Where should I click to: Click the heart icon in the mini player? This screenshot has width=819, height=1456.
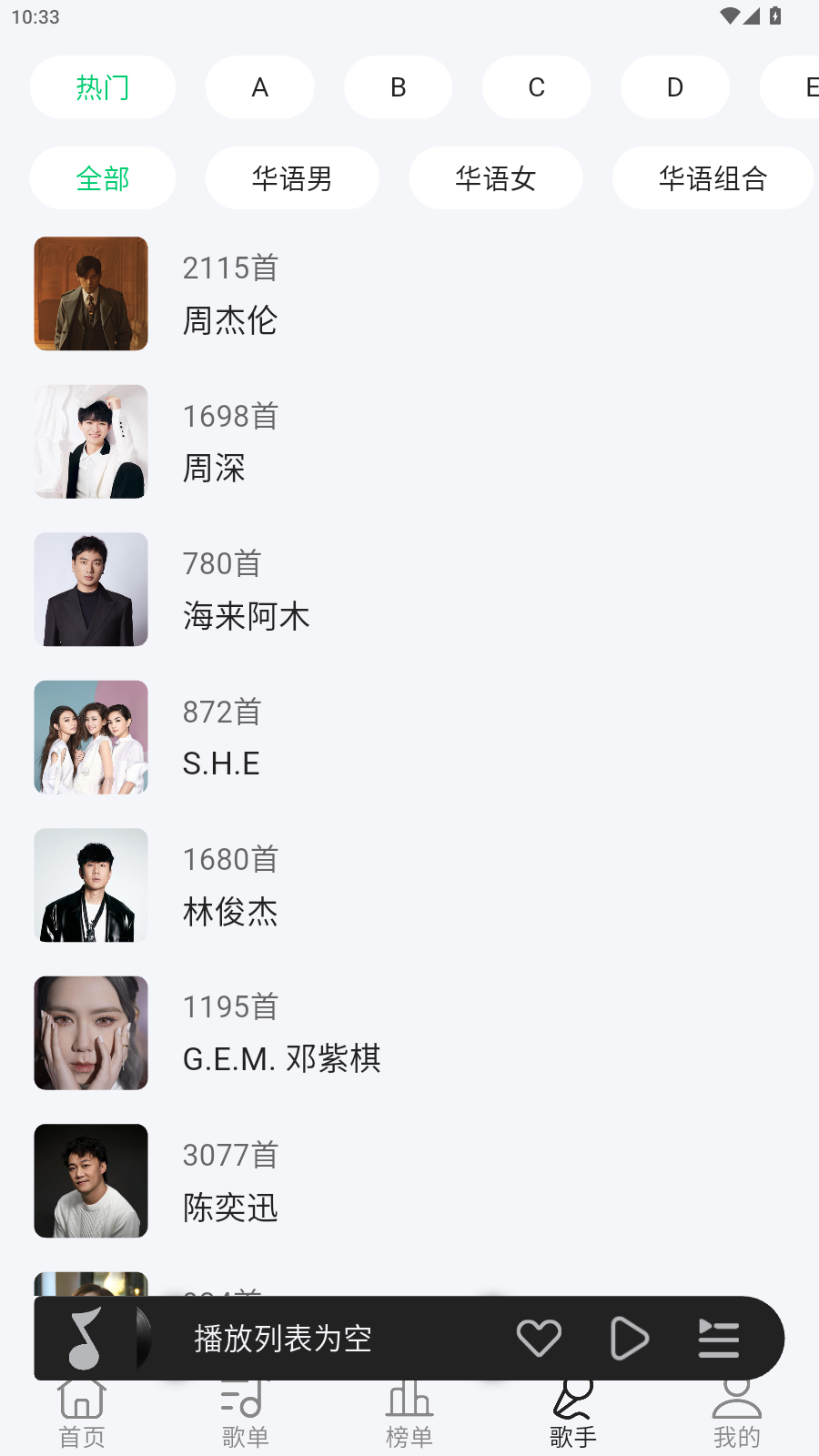tap(539, 1338)
